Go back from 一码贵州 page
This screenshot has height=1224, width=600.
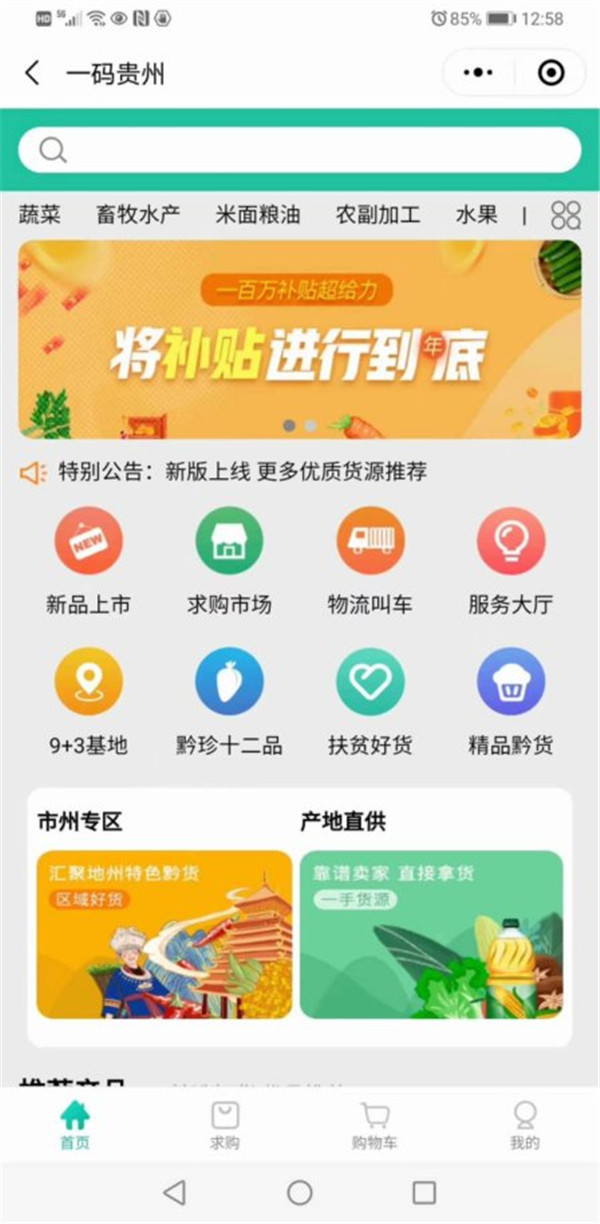[x=33, y=73]
